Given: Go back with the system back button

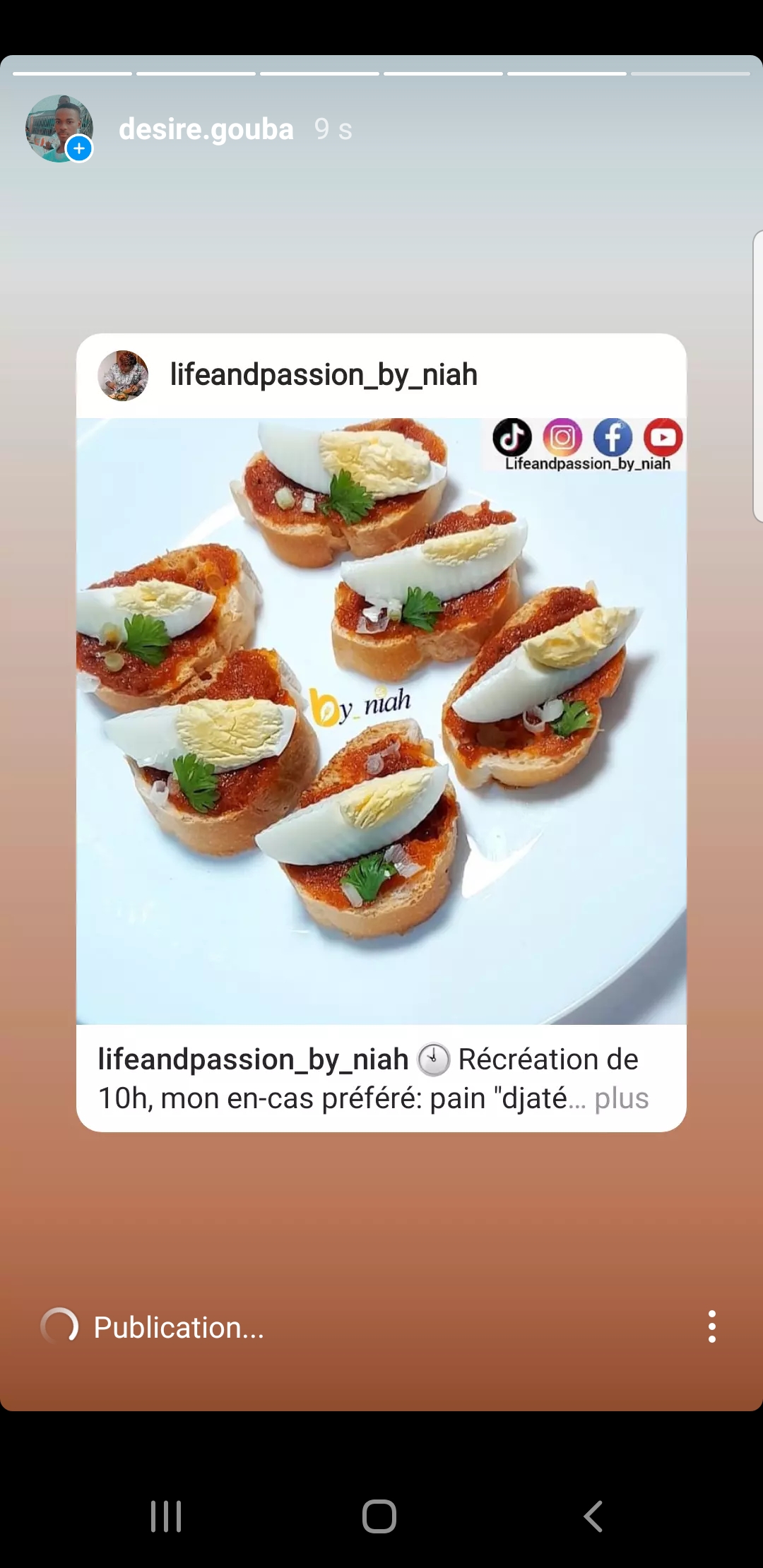Looking at the screenshot, I should [x=593, y=1516].
